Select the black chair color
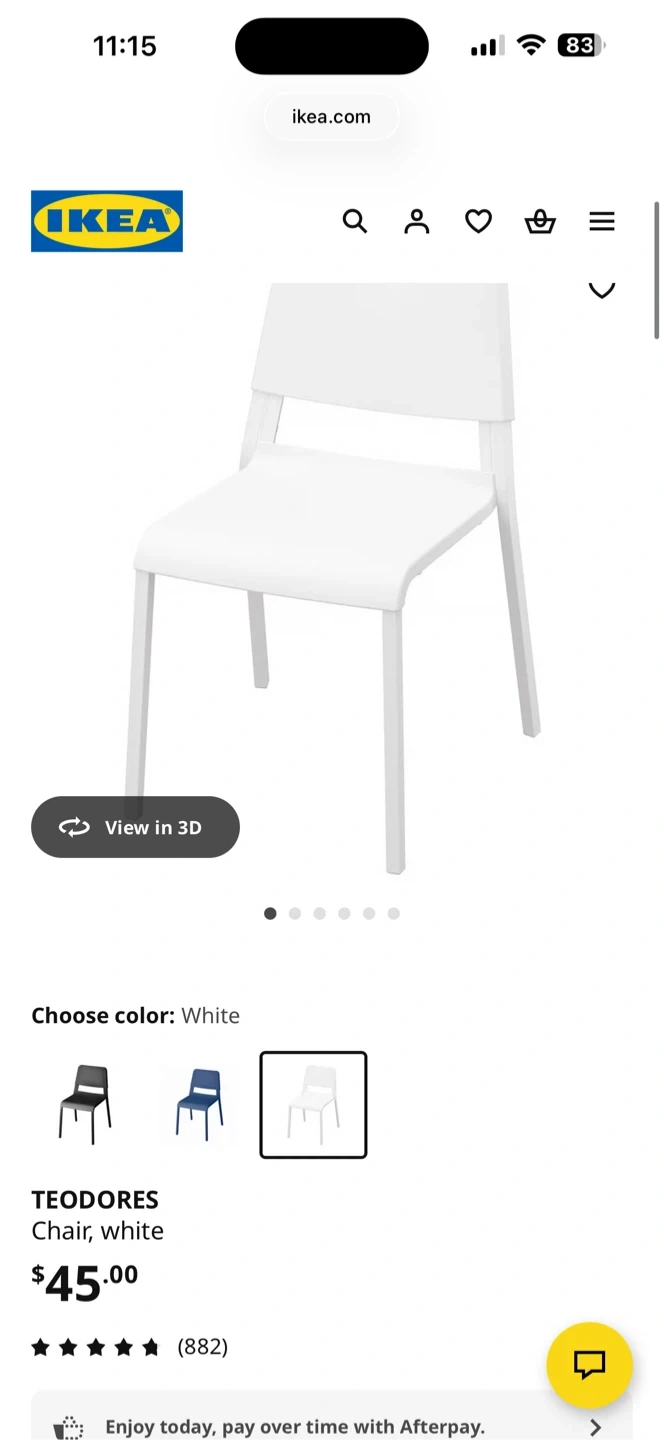The width and height of the screenshot is (664, 1440). (85, 1104)
